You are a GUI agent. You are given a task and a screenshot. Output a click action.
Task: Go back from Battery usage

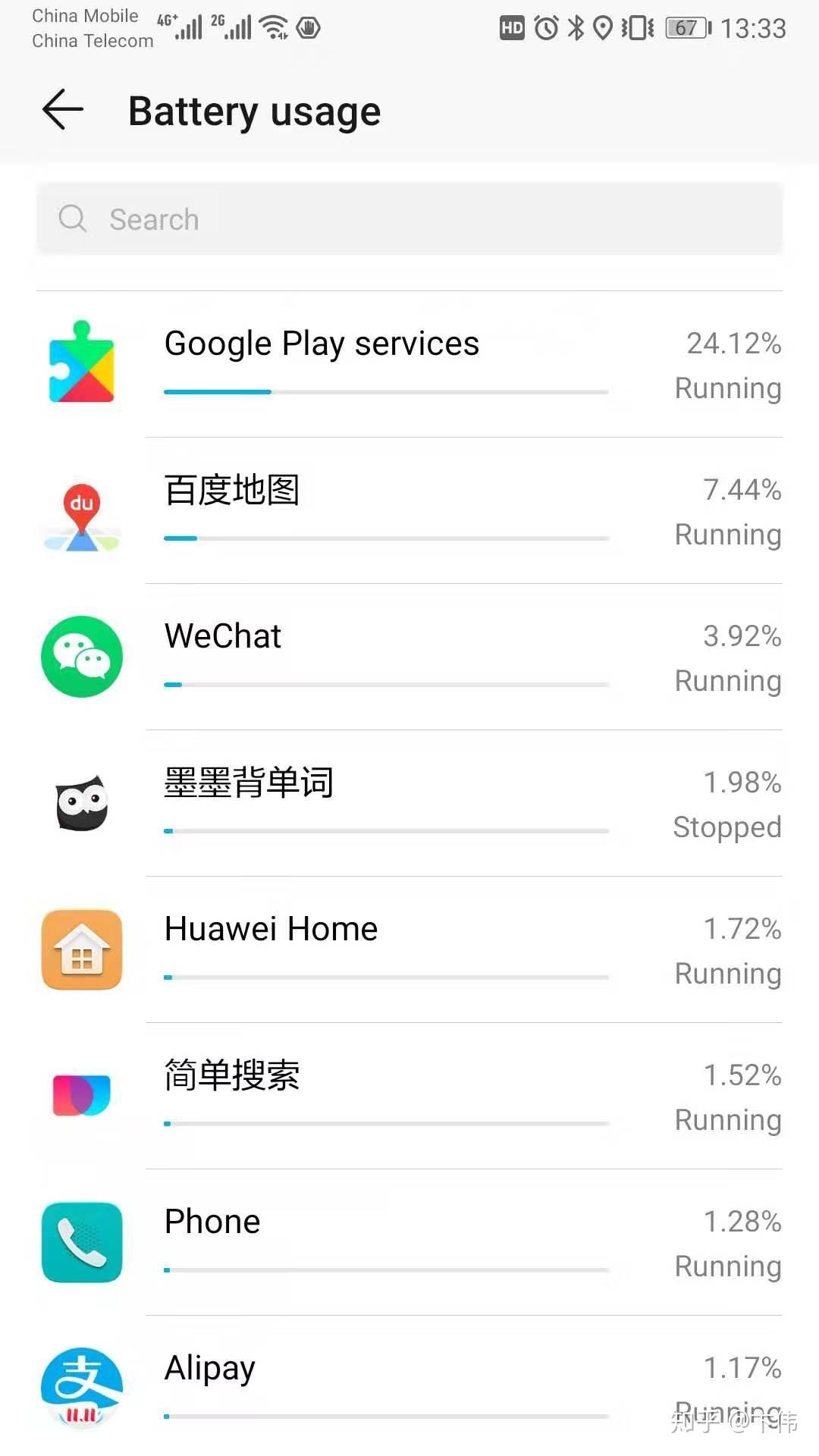coord(62,110)
